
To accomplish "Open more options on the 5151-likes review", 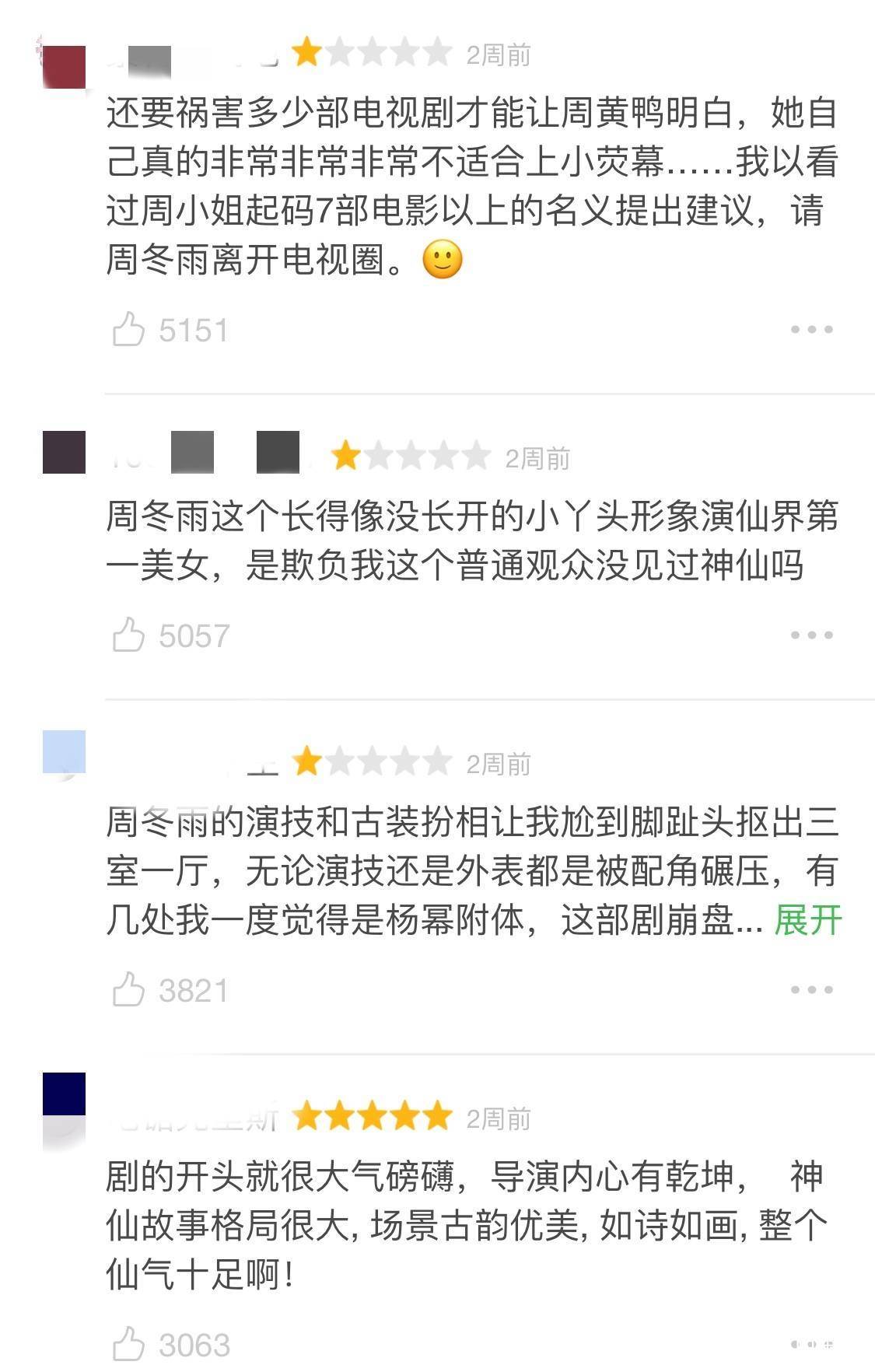I will coord(811,330).
